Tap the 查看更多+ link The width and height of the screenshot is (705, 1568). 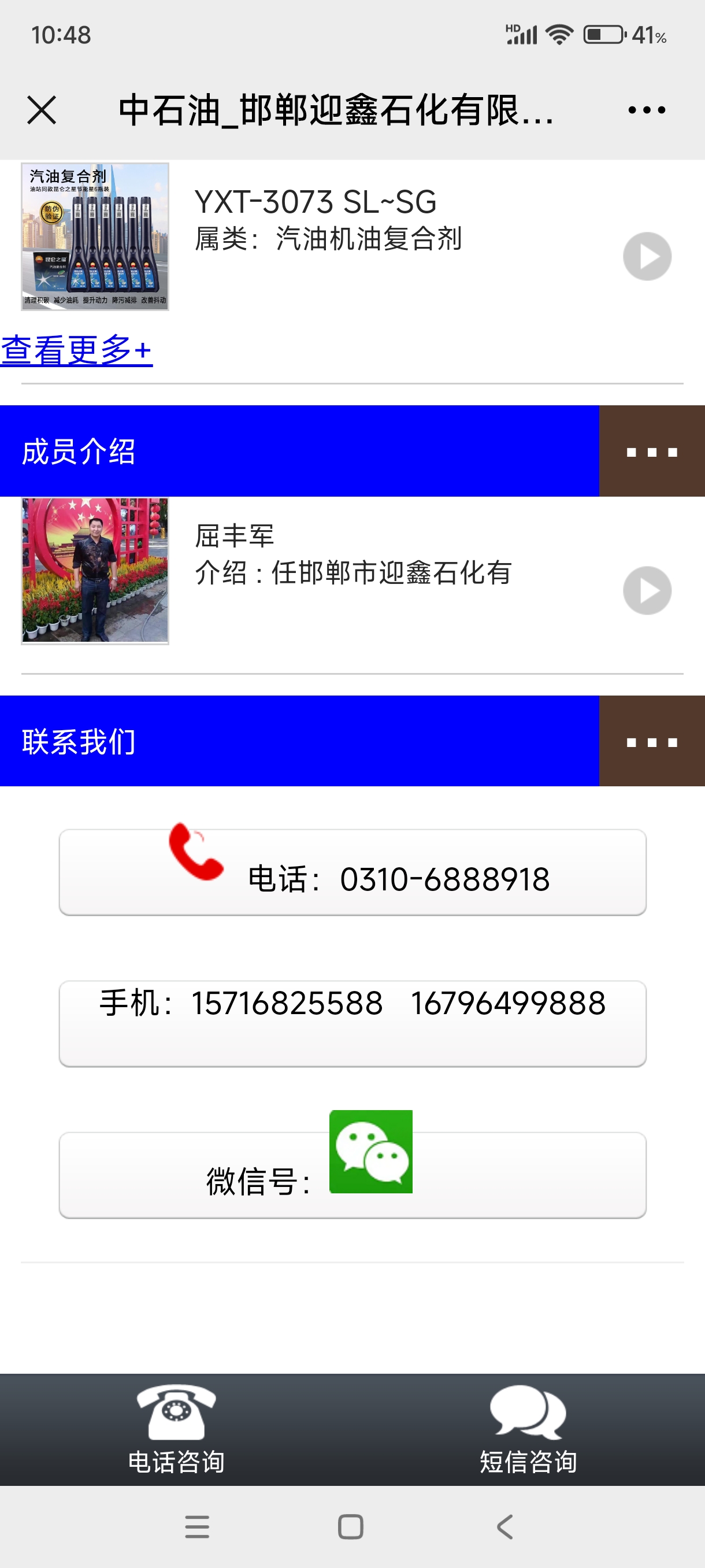[77, 350]
